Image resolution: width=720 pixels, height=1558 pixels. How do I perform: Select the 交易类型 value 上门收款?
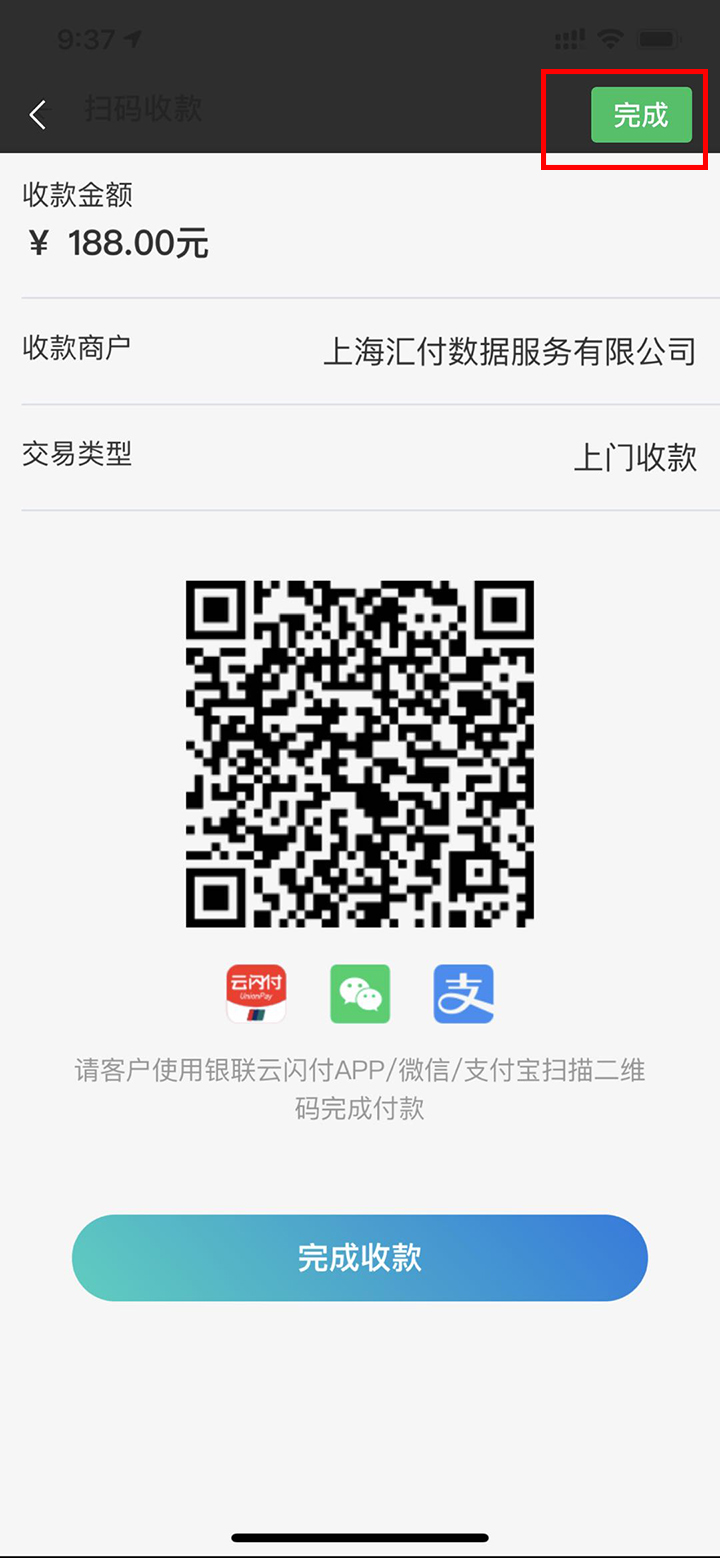pyautogui.click(x=635, y=455)
